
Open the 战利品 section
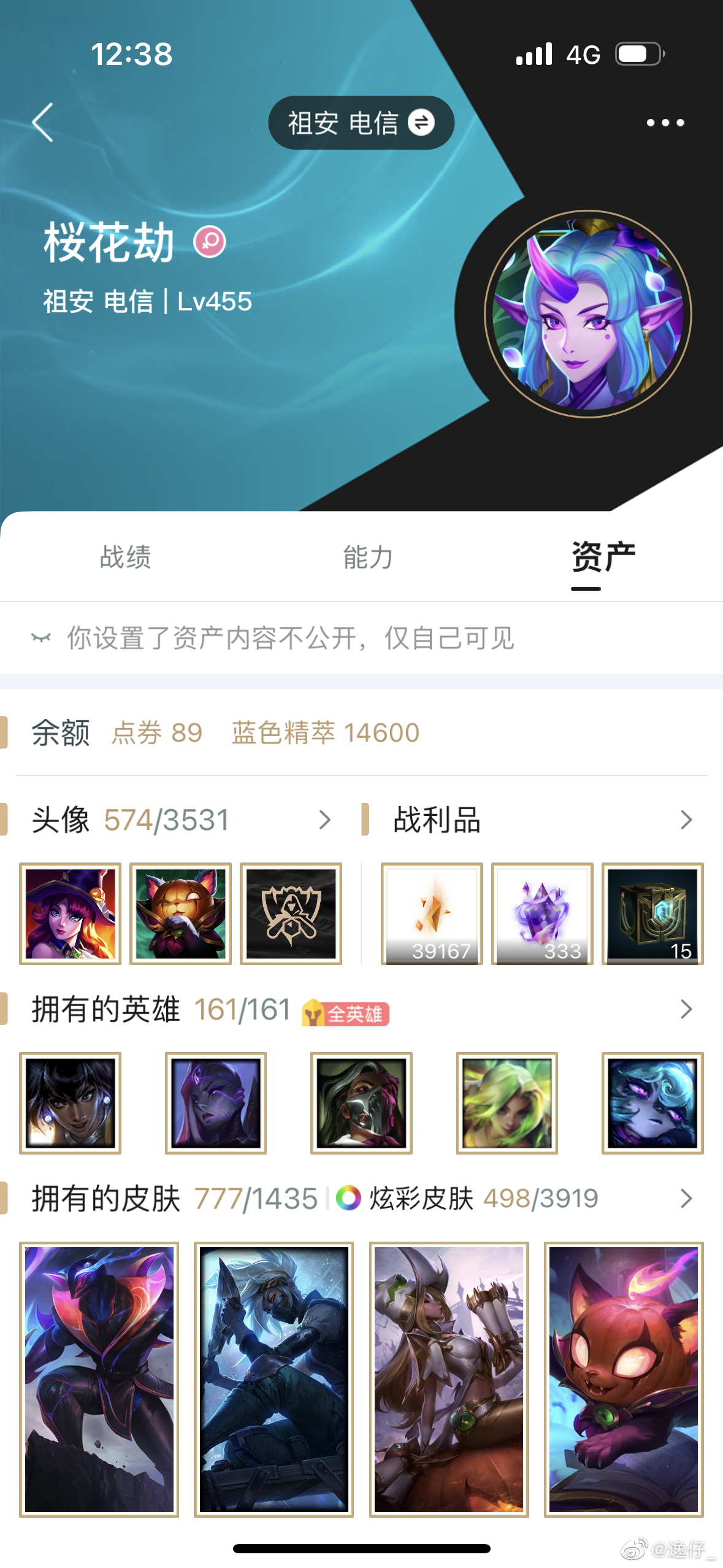[540, 820]
